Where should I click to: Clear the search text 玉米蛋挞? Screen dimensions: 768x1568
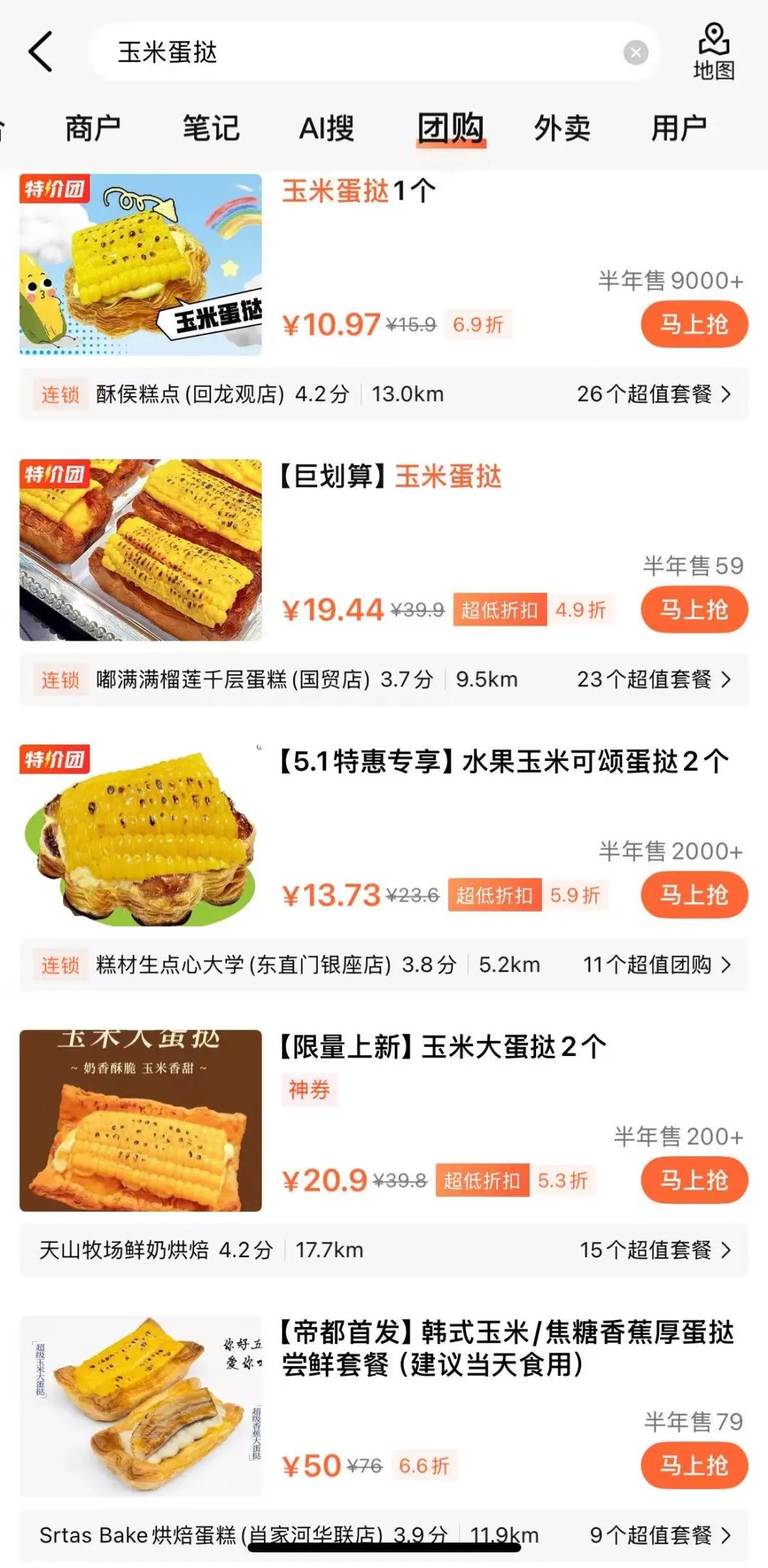635,53
